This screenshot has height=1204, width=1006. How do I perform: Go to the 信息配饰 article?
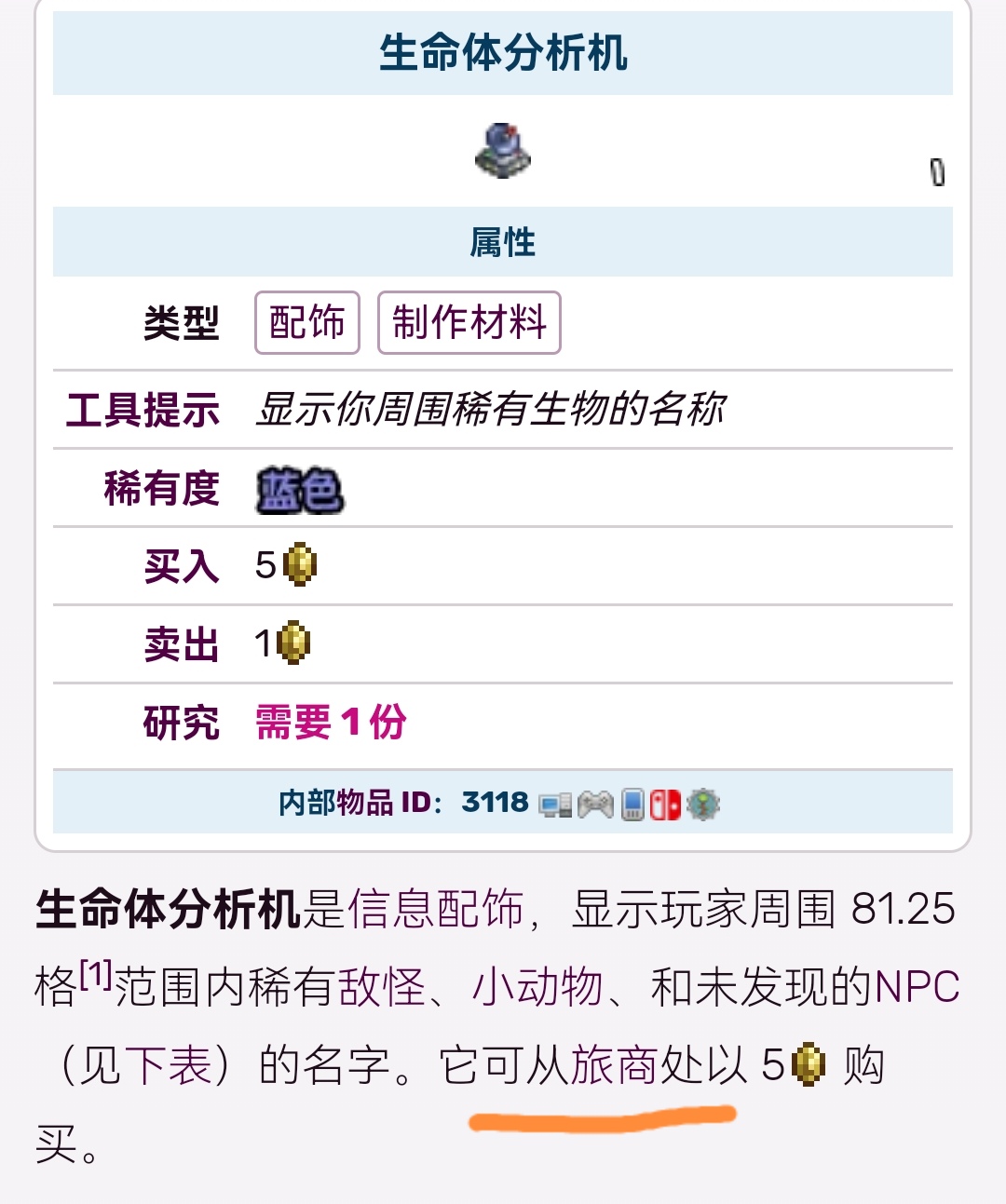[436, 909]
